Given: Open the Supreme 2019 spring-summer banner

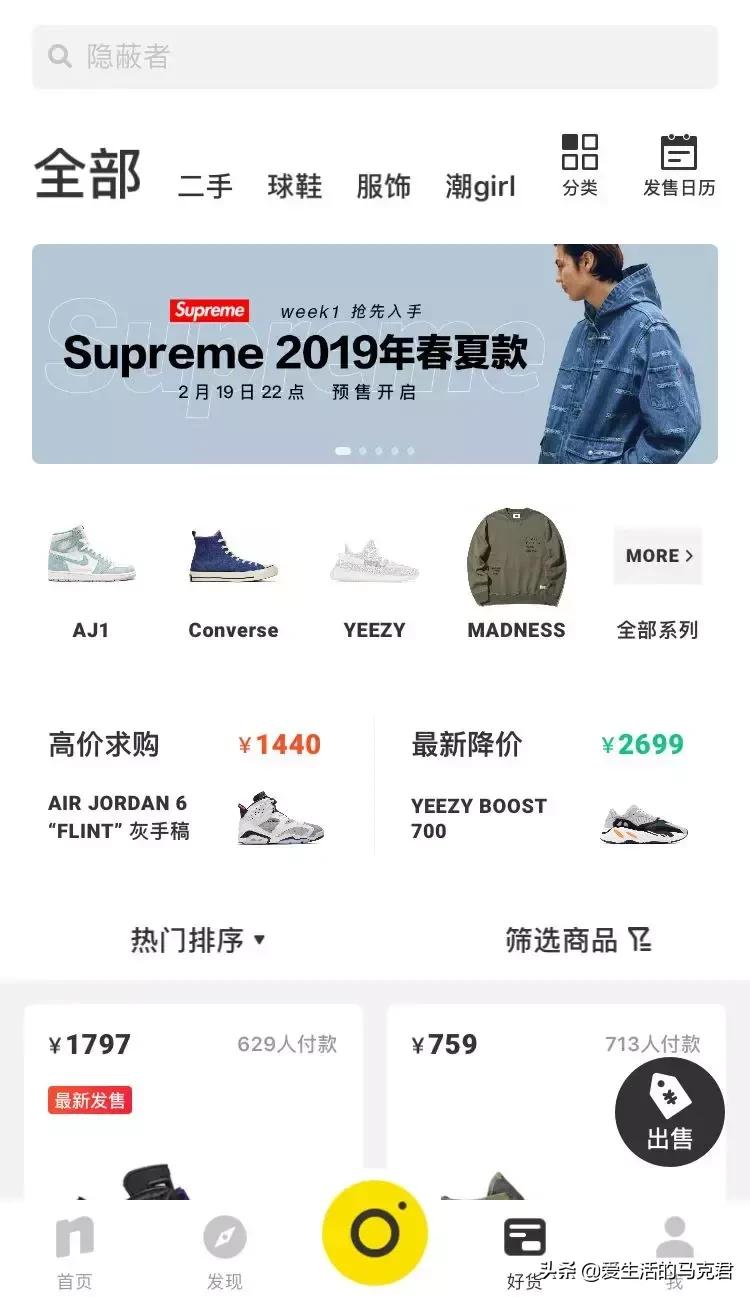Looking at the screenshot, I should (375, 354).
